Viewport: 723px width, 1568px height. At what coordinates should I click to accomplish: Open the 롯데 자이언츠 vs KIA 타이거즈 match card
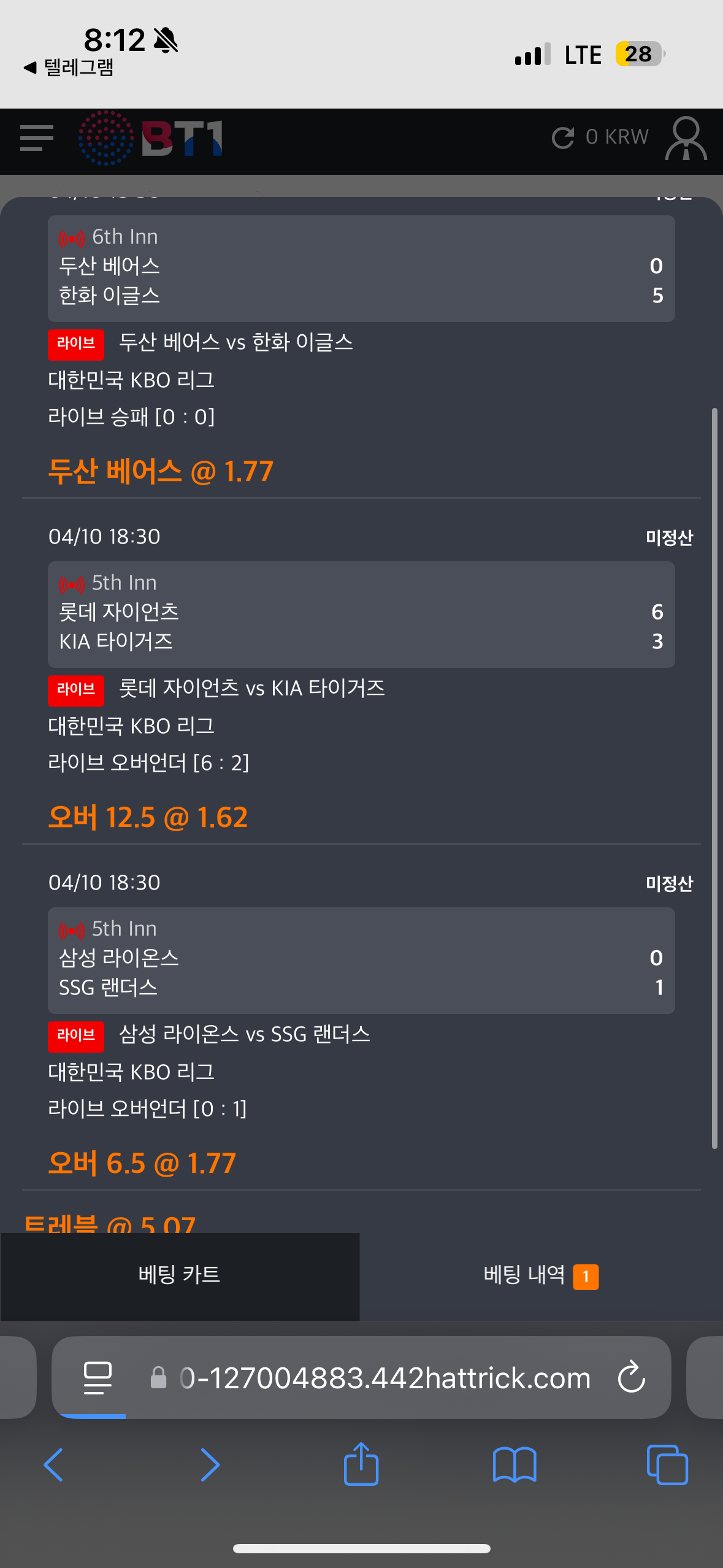(x=361, y=614)
